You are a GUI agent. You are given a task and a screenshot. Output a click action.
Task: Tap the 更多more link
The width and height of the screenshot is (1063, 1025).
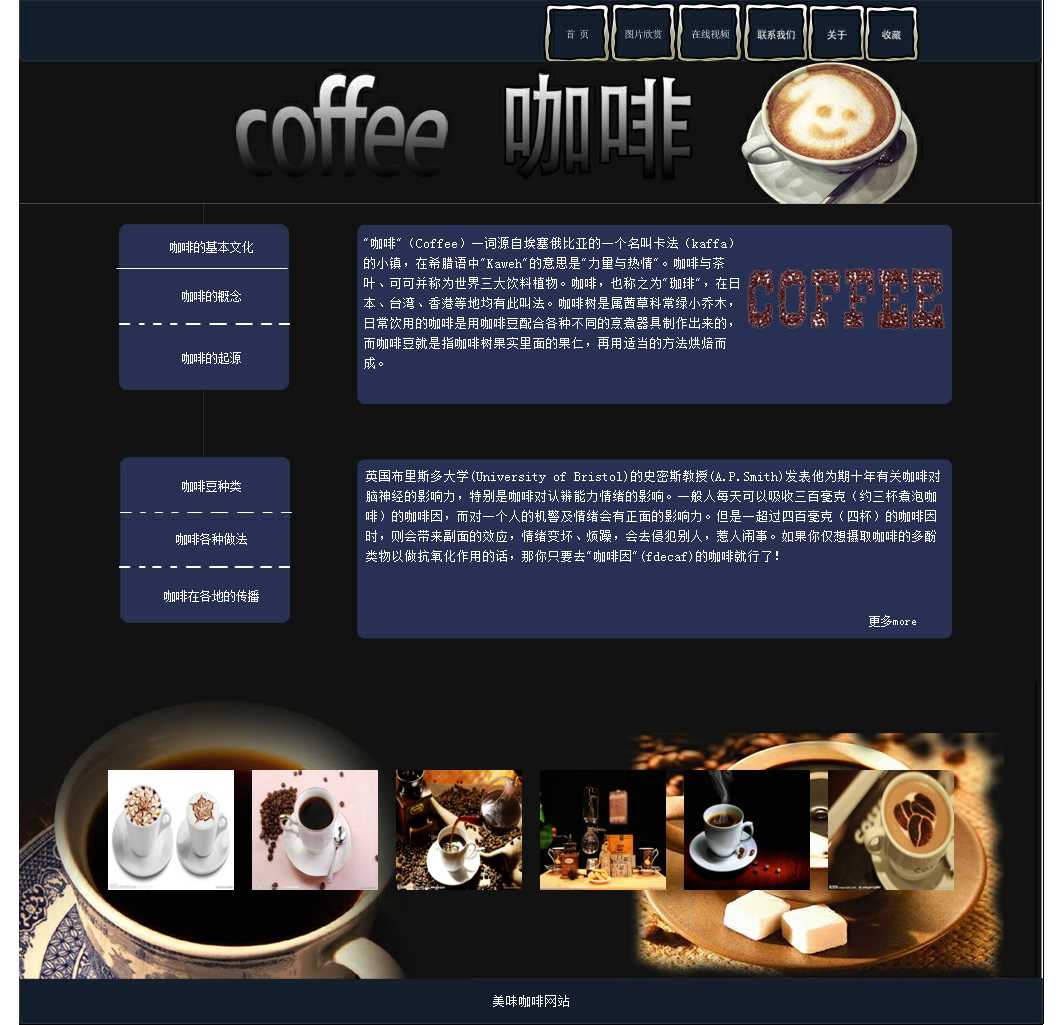click(x=892, y=621)
